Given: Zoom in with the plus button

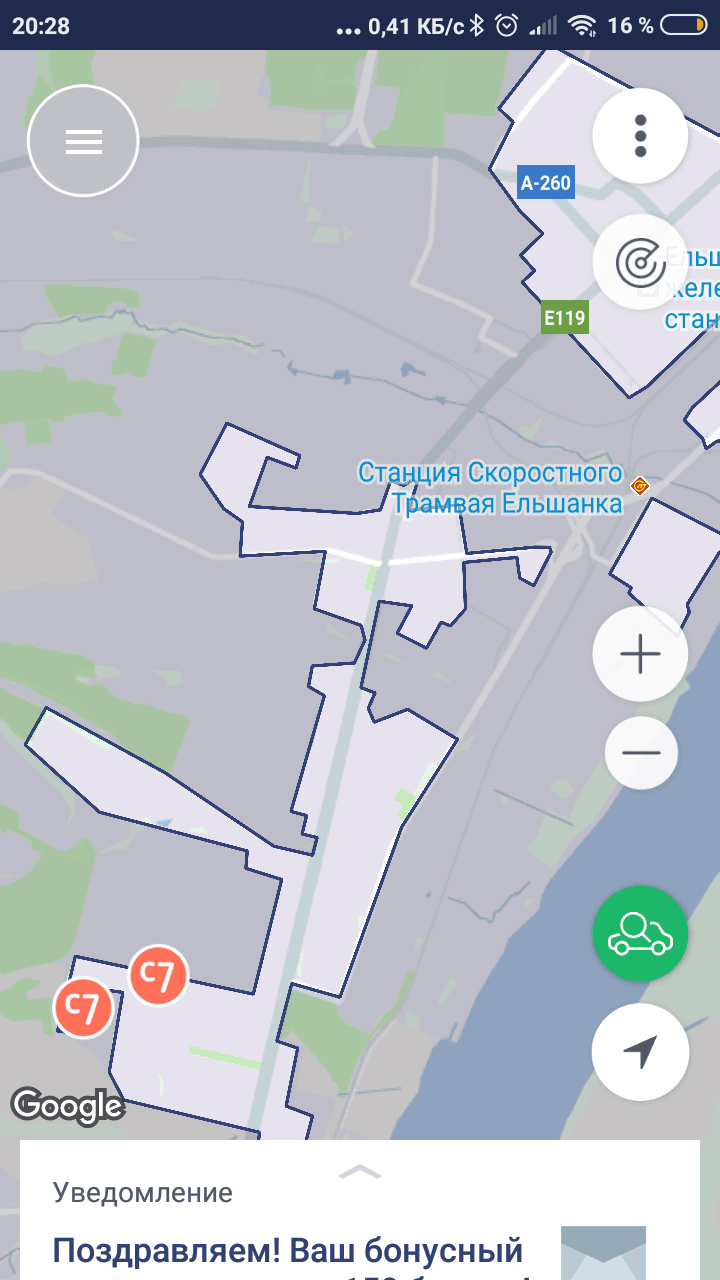Looking at the screenshot, I should (x=640, y=654).
